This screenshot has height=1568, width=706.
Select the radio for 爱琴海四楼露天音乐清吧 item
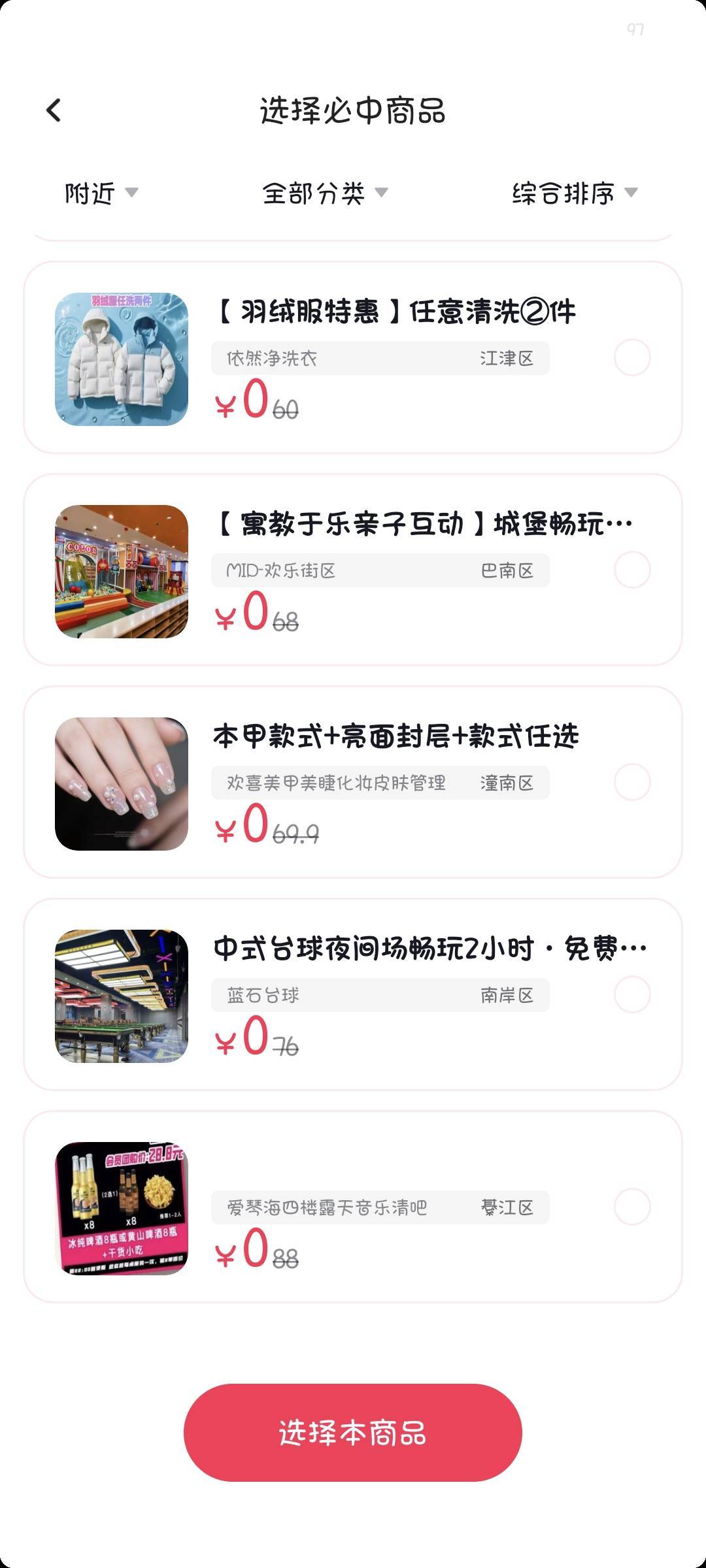point(632,1207)
